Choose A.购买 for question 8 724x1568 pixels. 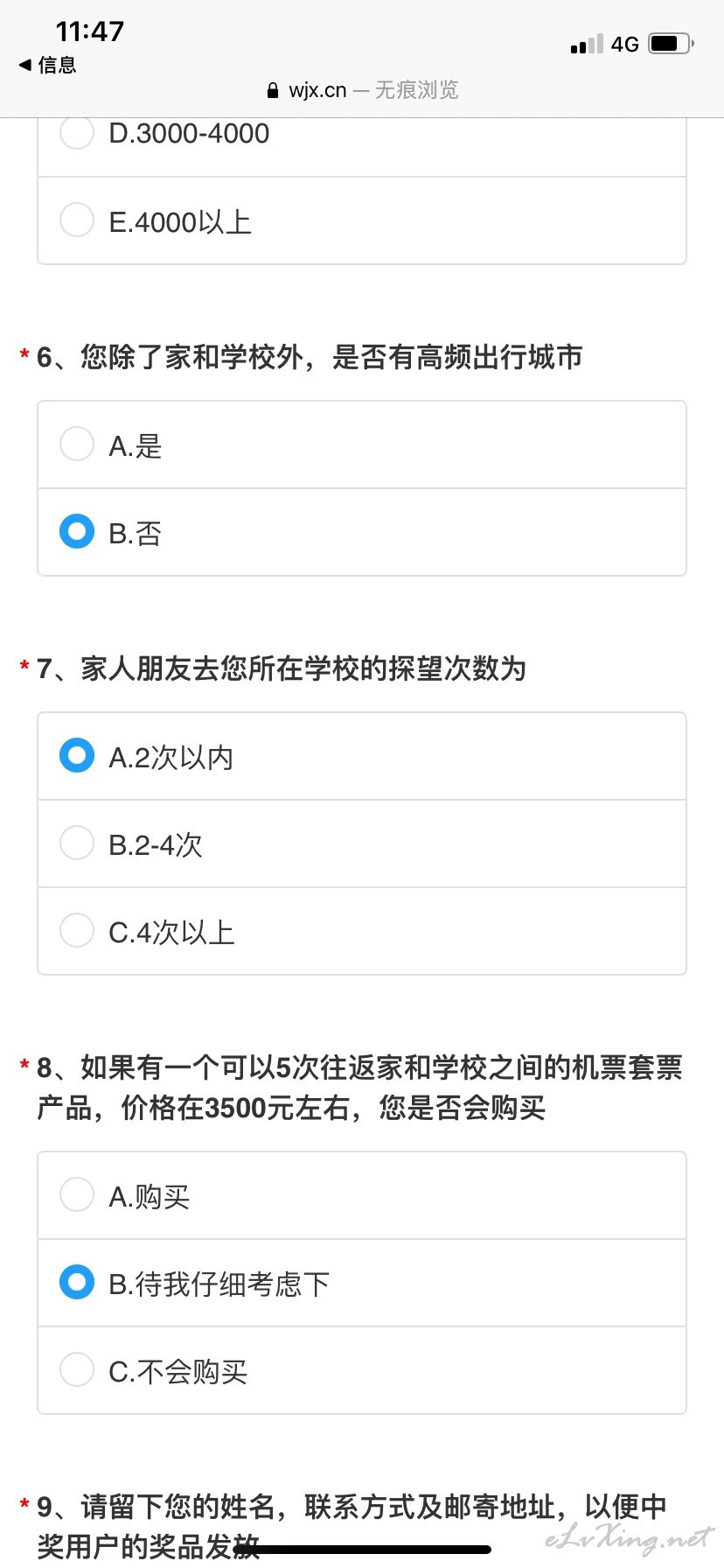(362, 1195)
